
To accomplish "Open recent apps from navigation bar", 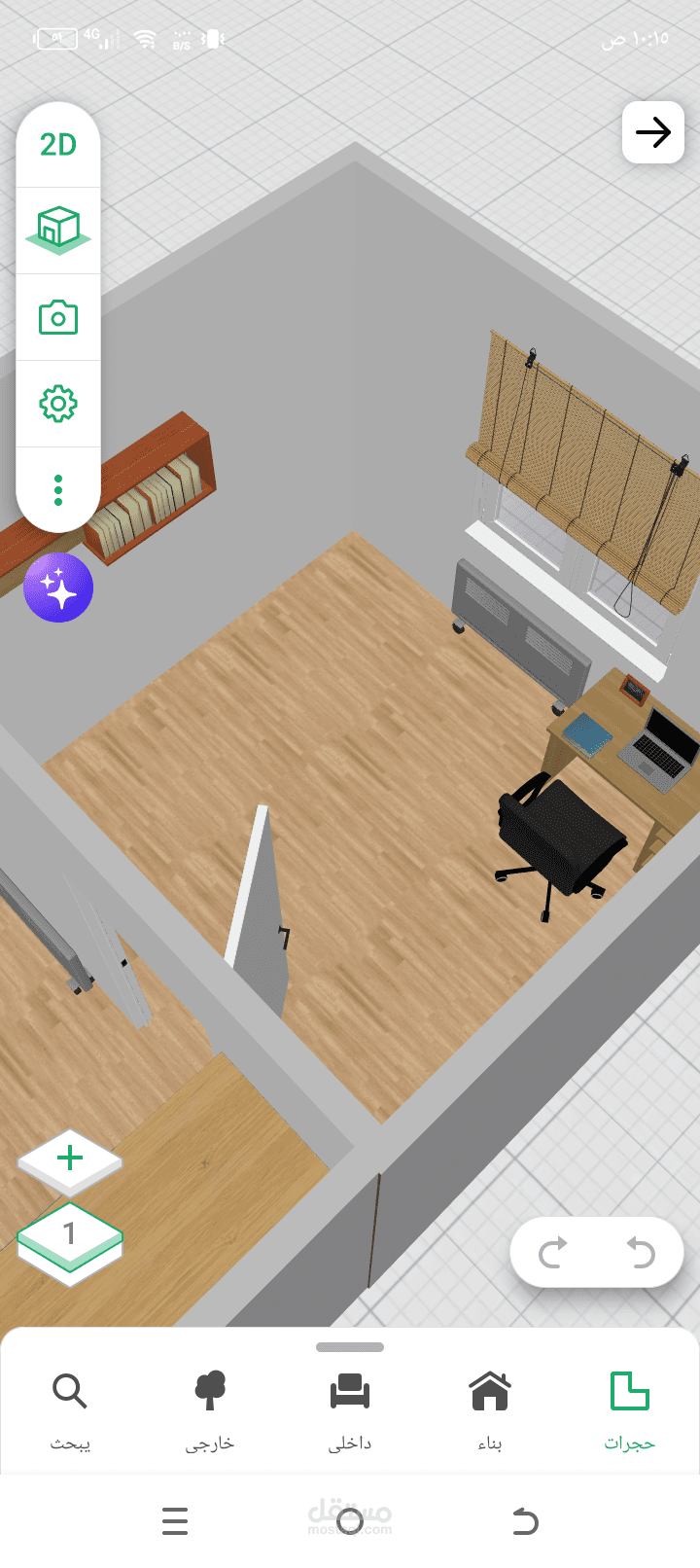I will point(175,1520).
